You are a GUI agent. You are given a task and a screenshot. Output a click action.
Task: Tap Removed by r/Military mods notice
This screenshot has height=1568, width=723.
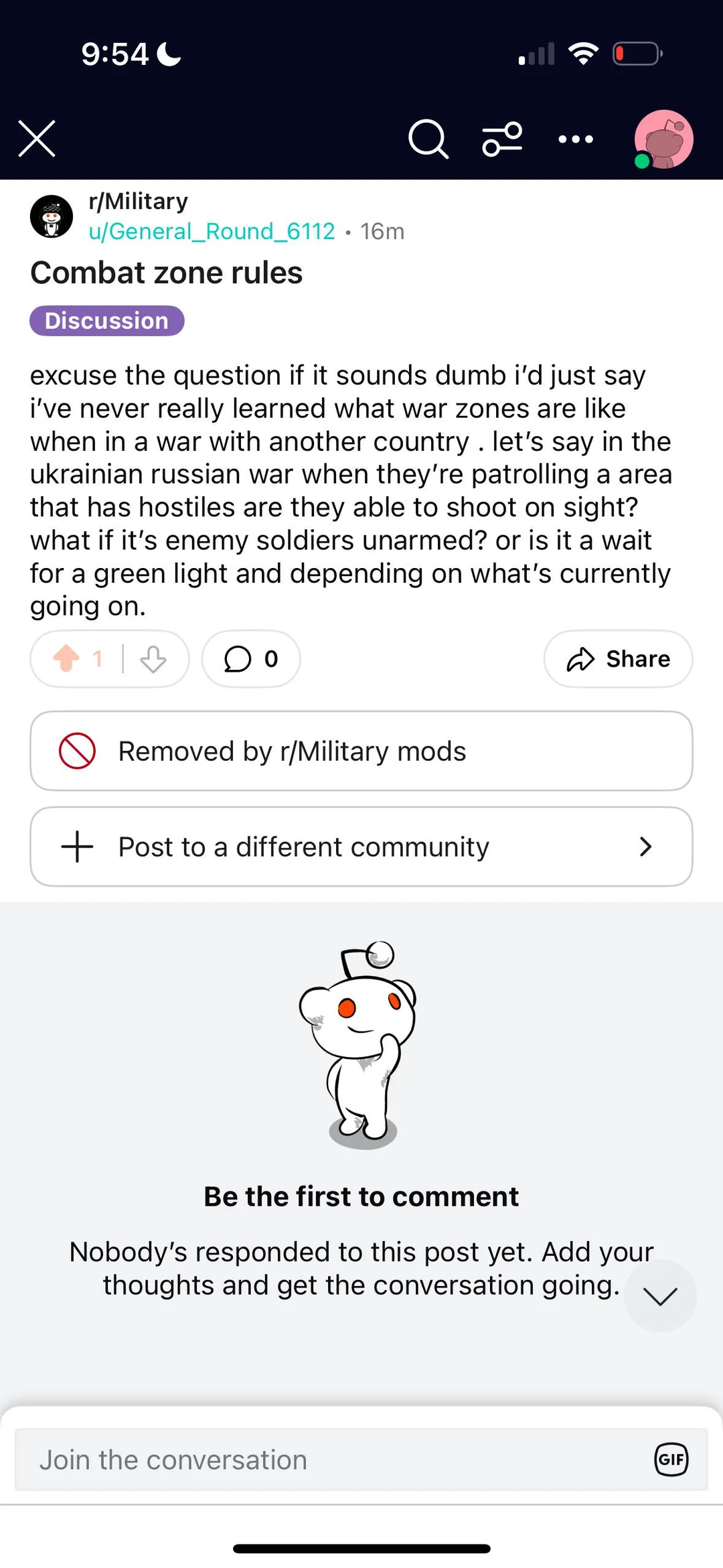click(x=361, y=751)
